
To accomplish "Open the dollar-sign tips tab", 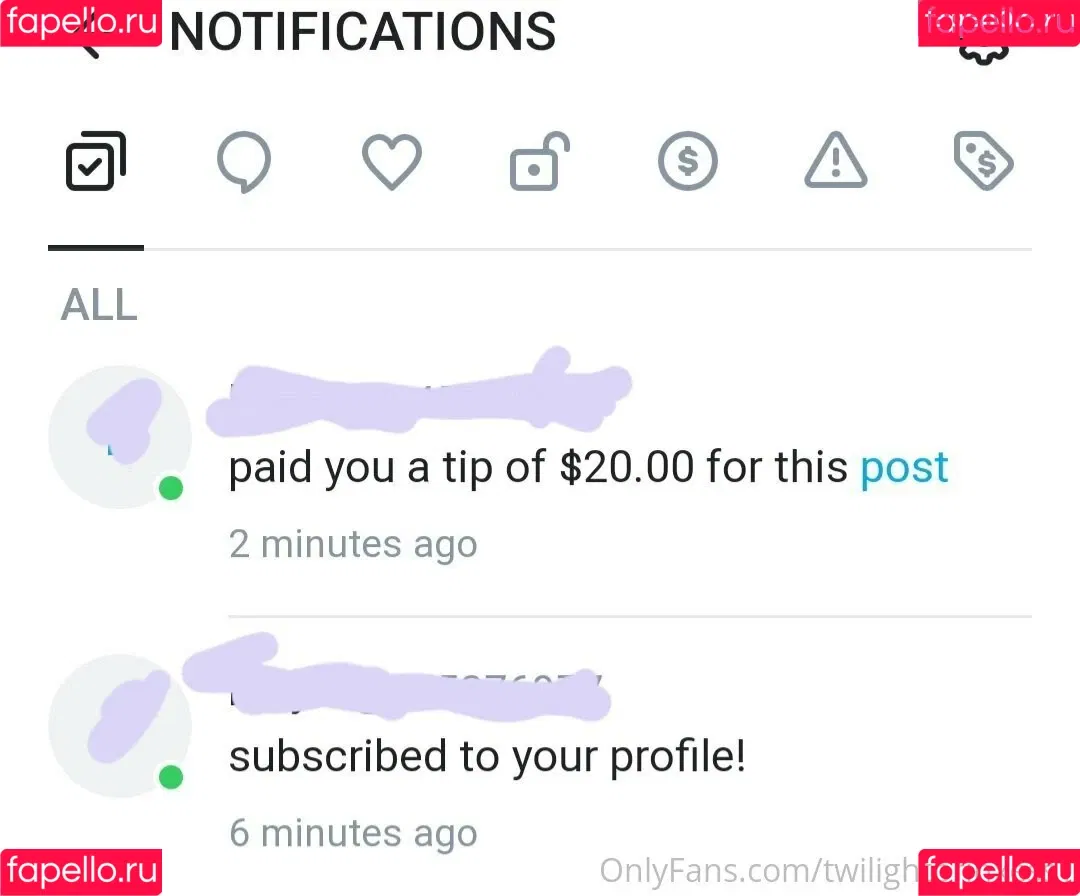I will click(688, 162).
